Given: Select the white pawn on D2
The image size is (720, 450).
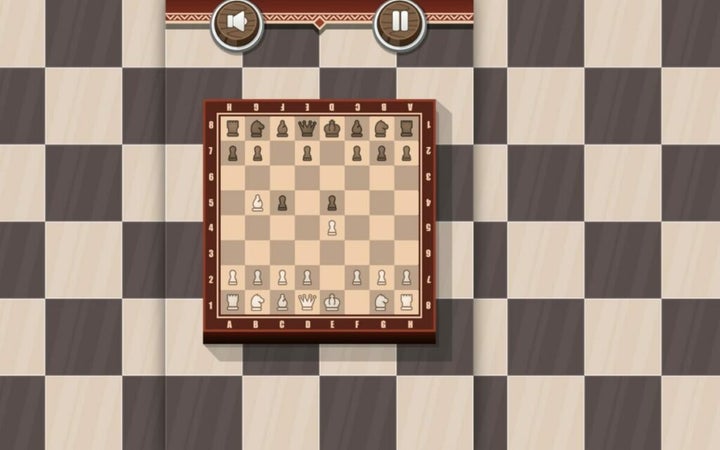Looking at the screenshot, I should pos(307,277).
